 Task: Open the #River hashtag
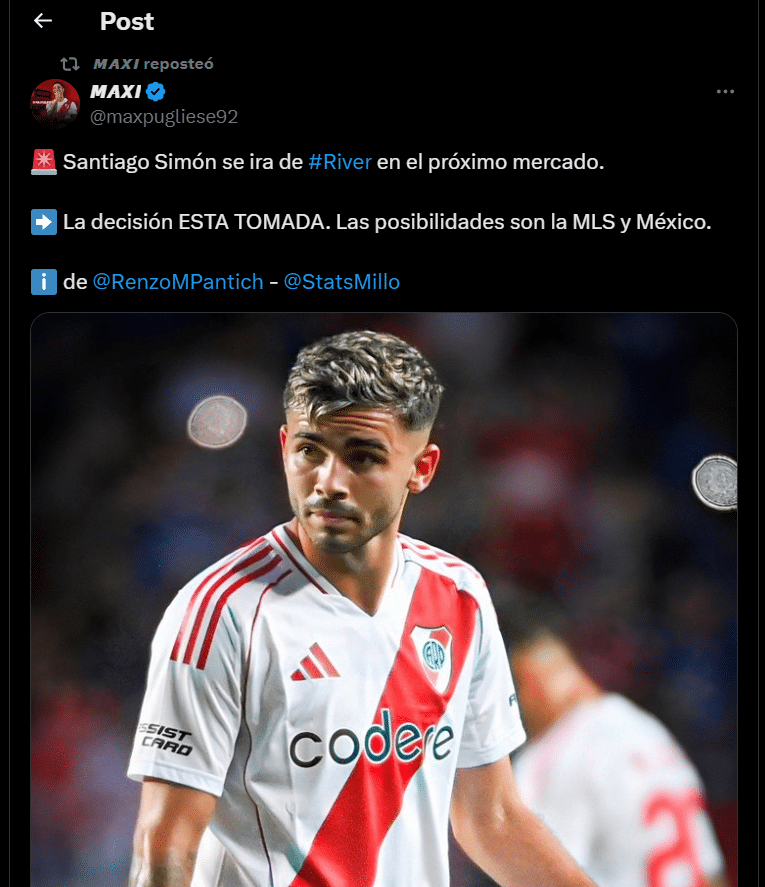point(340,162)
